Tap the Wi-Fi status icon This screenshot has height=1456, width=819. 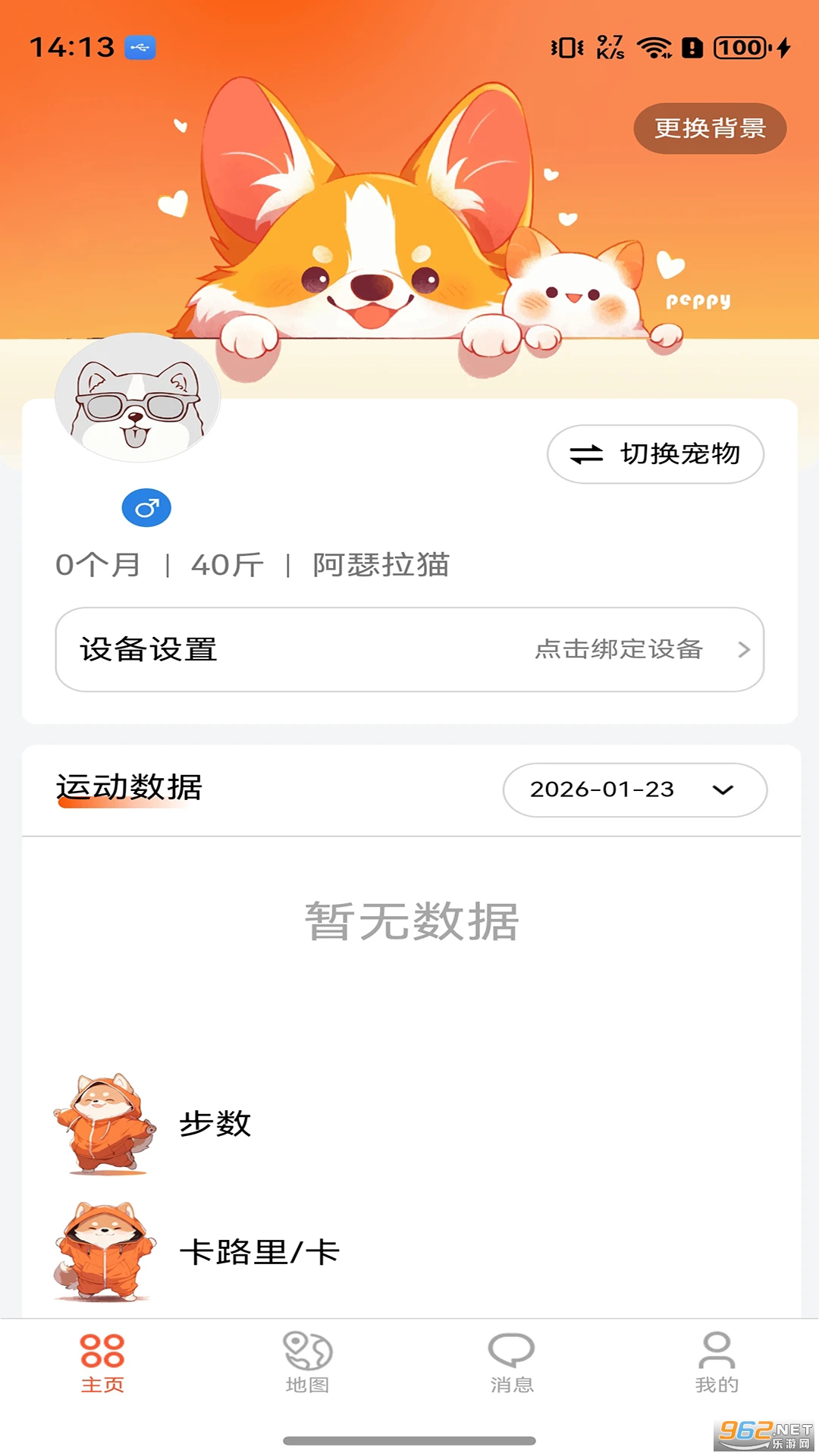coord(654,47)
